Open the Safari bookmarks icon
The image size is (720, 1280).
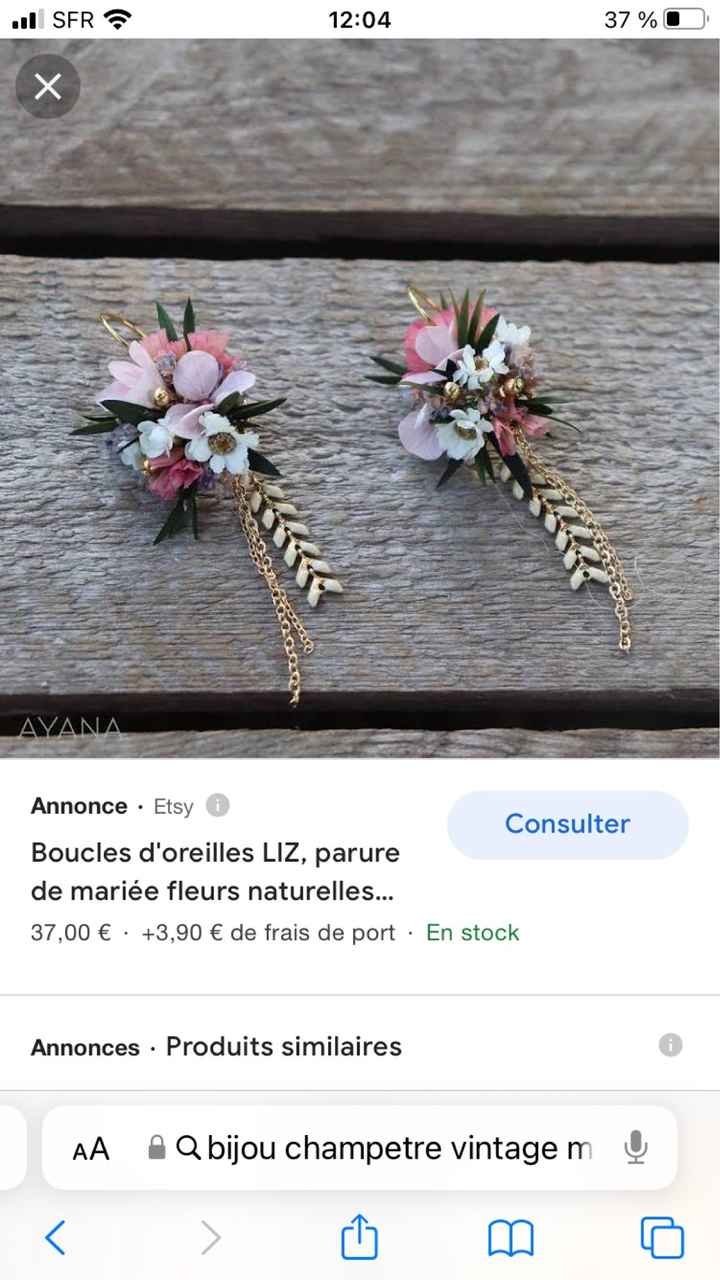coord(510,1238)
